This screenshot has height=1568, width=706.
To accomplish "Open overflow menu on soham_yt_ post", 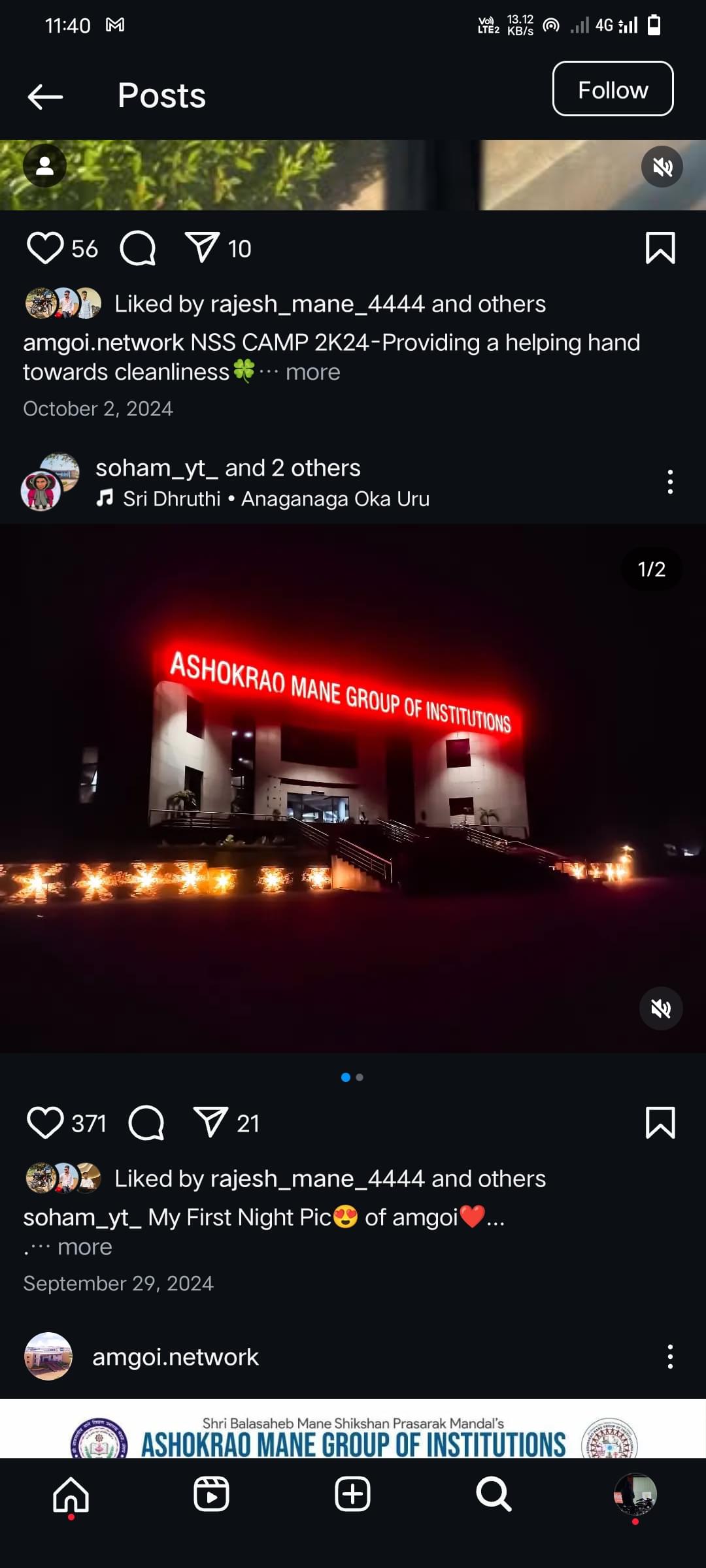I will (670, 482).
